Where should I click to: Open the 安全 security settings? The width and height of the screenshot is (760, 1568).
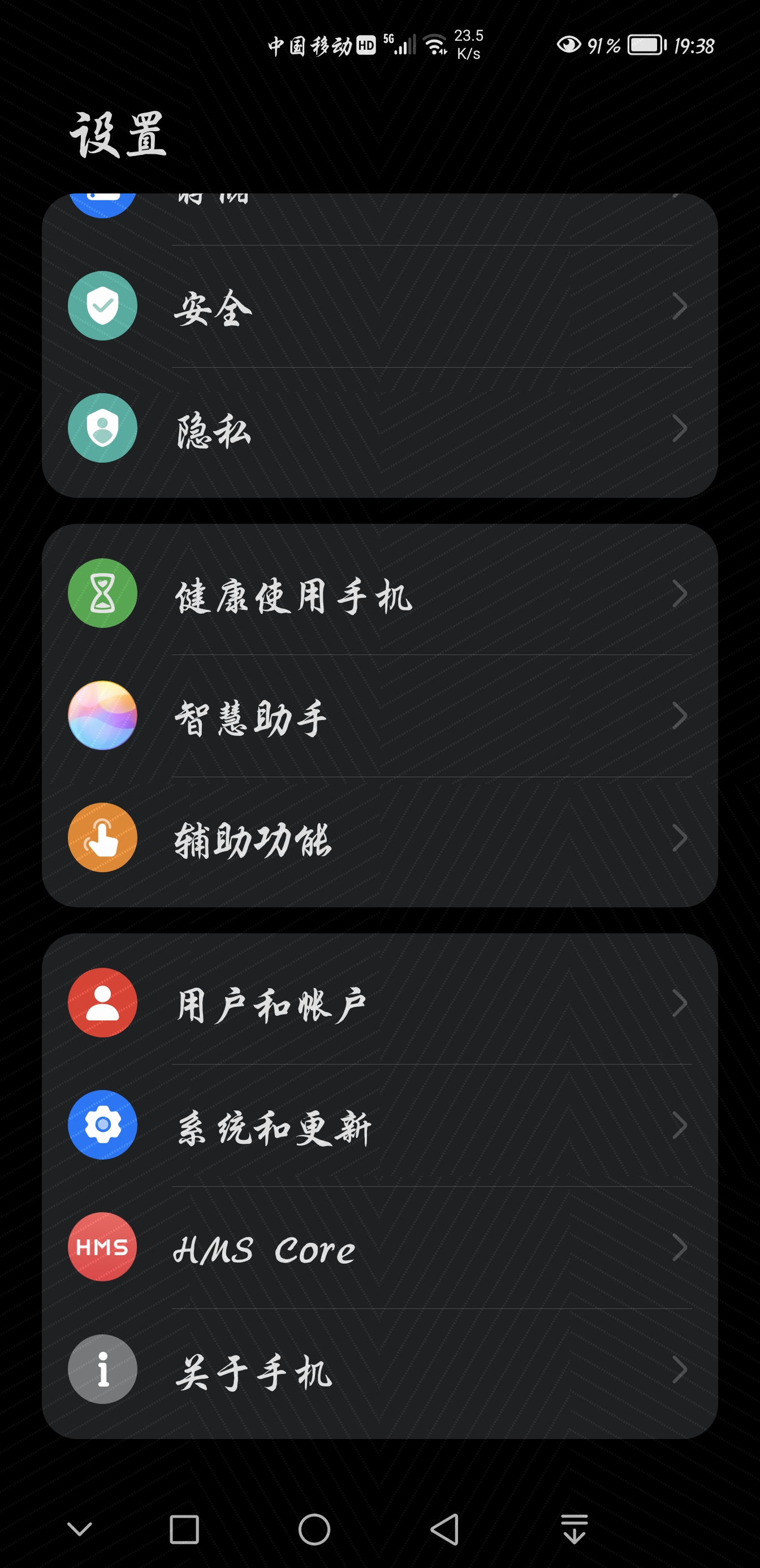(379, 306)
